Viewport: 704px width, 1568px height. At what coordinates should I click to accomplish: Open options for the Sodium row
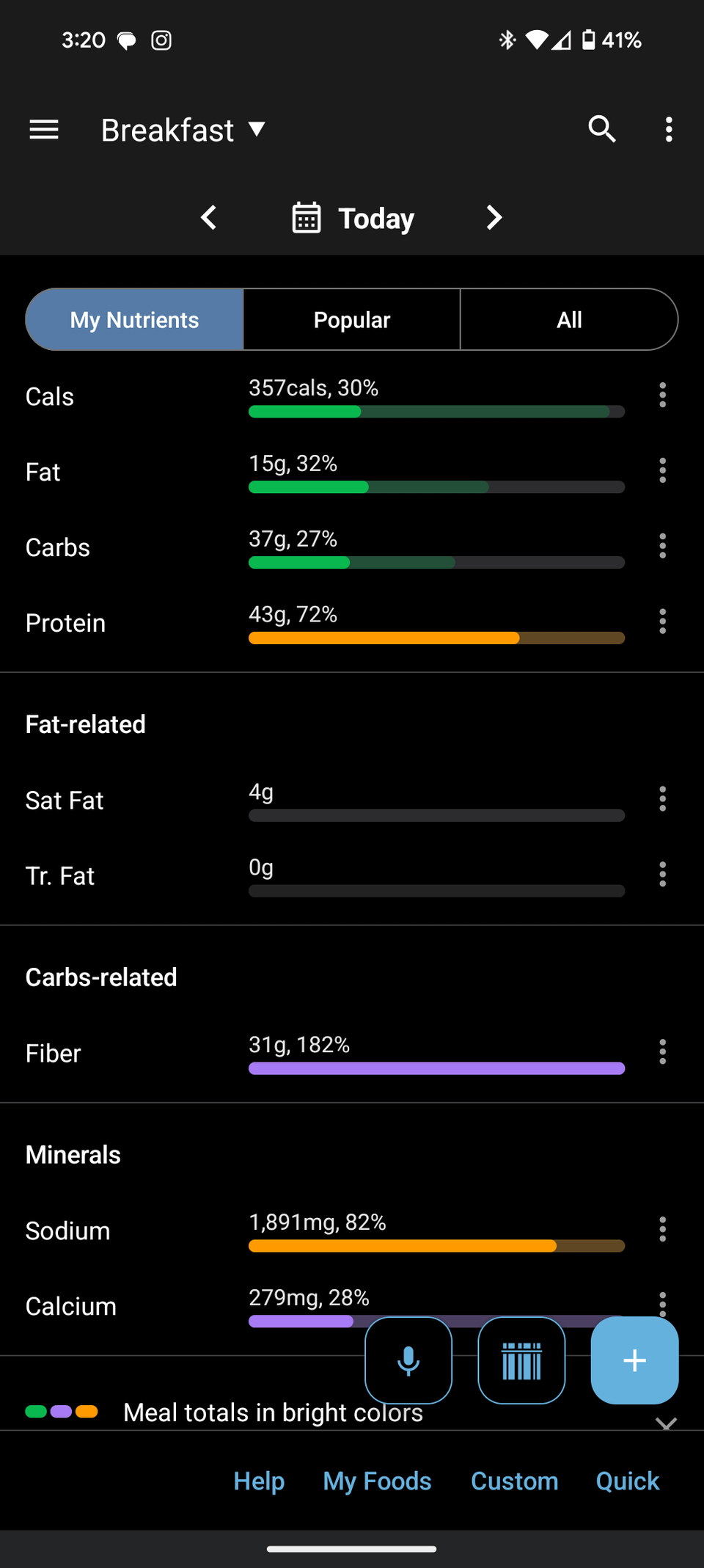663,1229
